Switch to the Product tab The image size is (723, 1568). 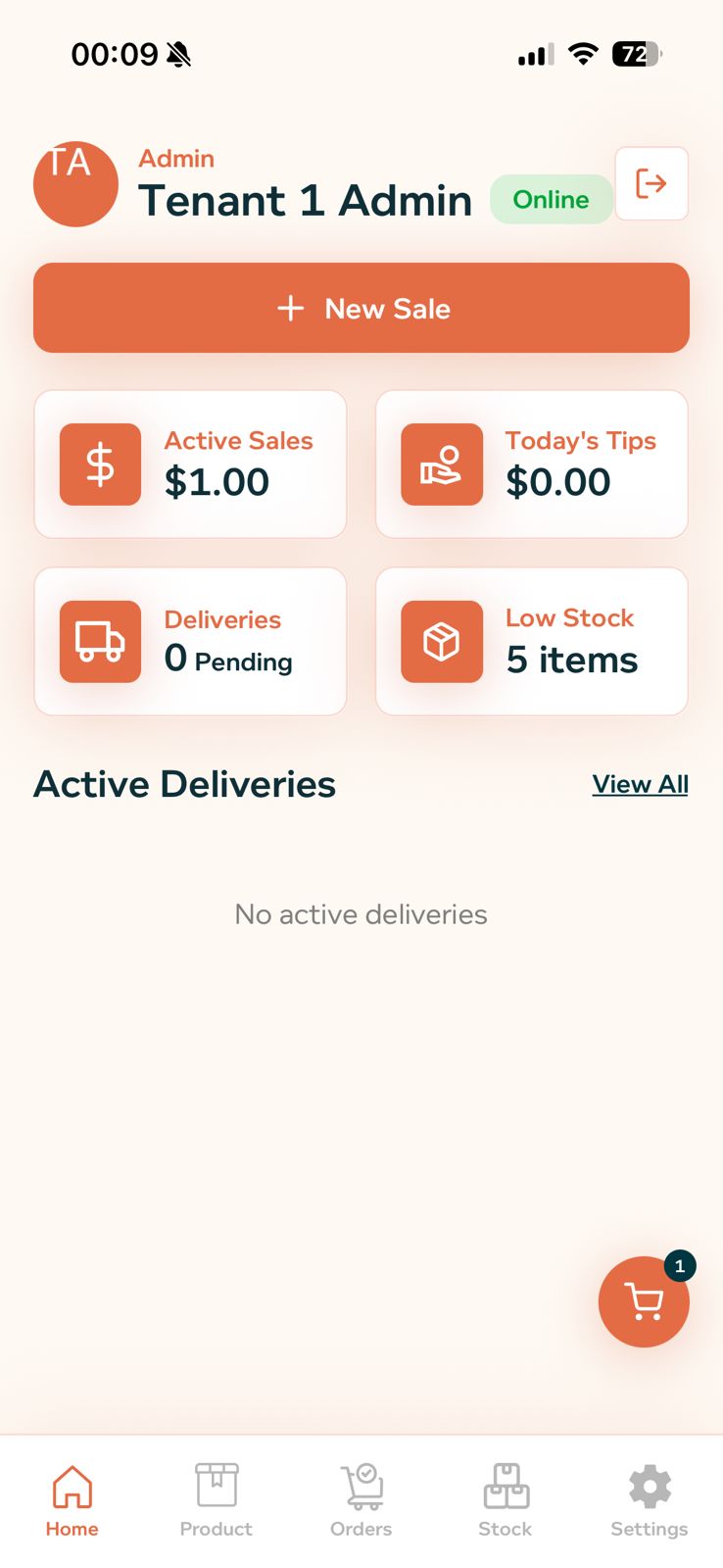tap(217, 1499)
